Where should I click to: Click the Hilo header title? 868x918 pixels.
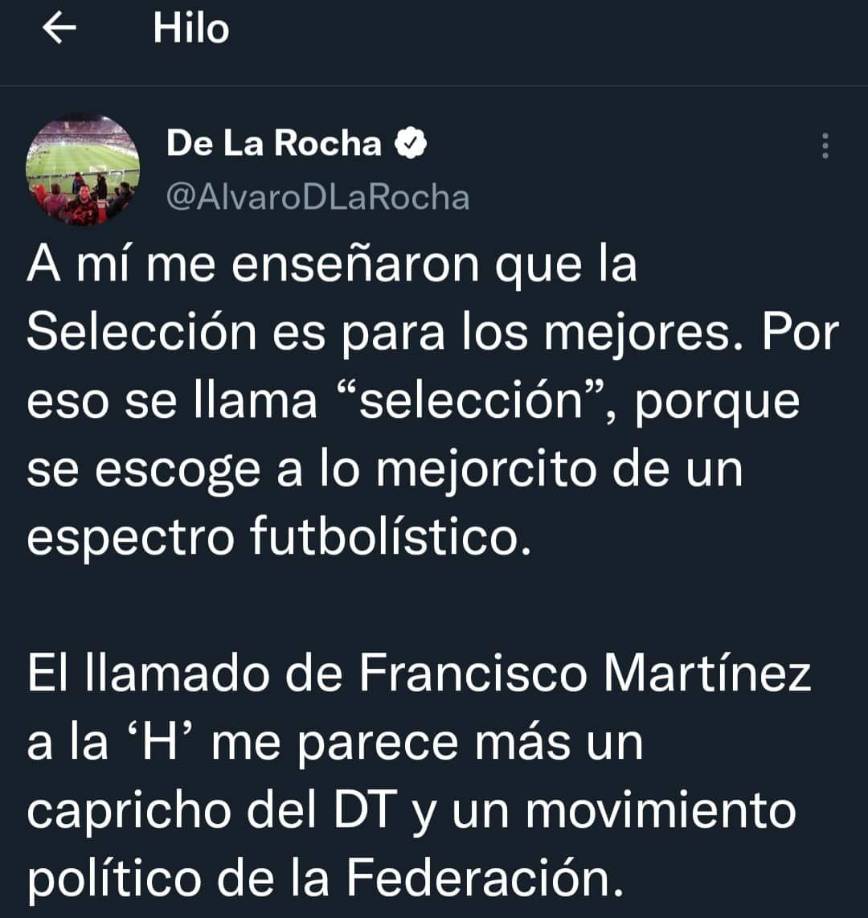point(192,28)
